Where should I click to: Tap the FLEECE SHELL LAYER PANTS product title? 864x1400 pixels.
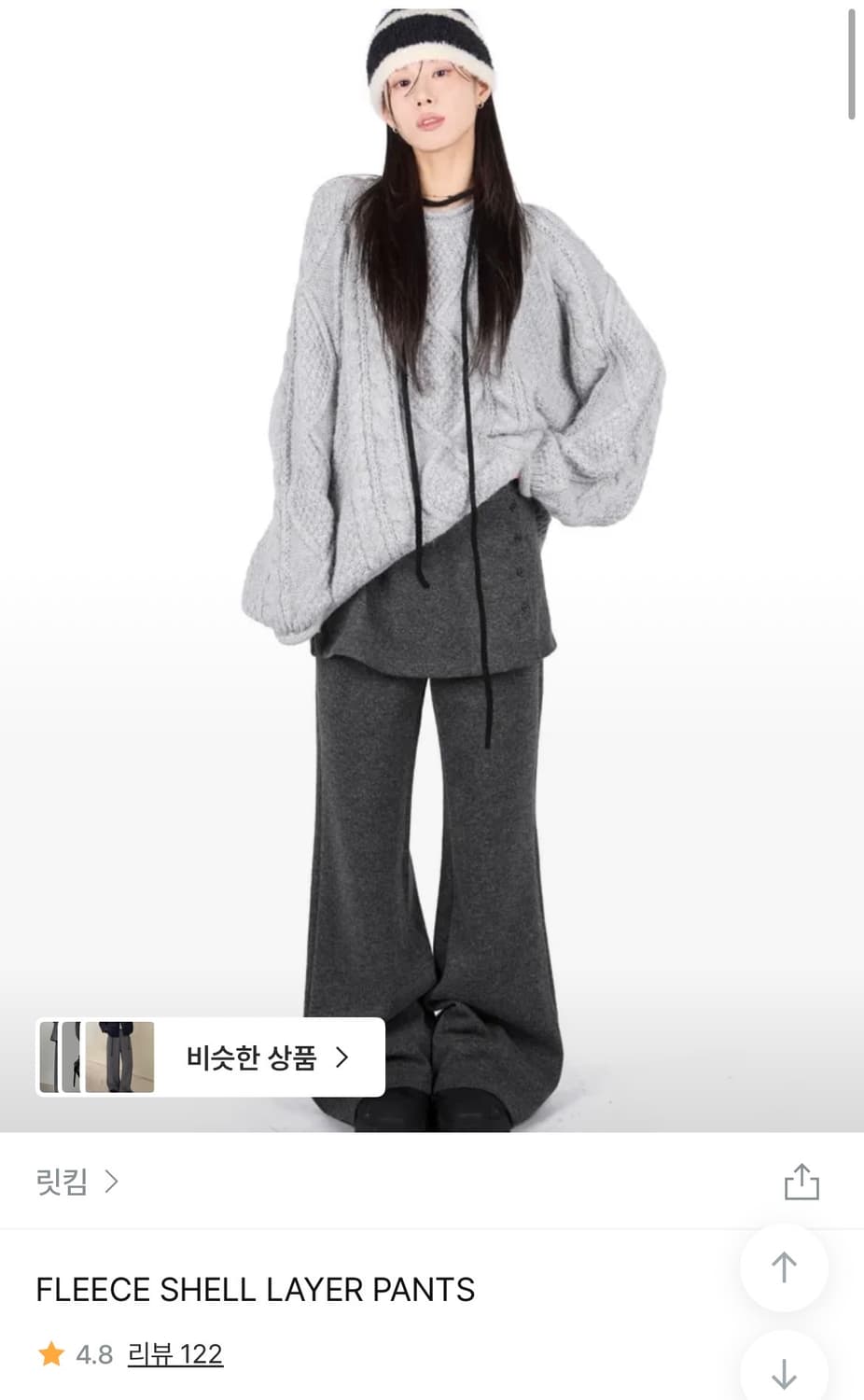[254, 1289]
